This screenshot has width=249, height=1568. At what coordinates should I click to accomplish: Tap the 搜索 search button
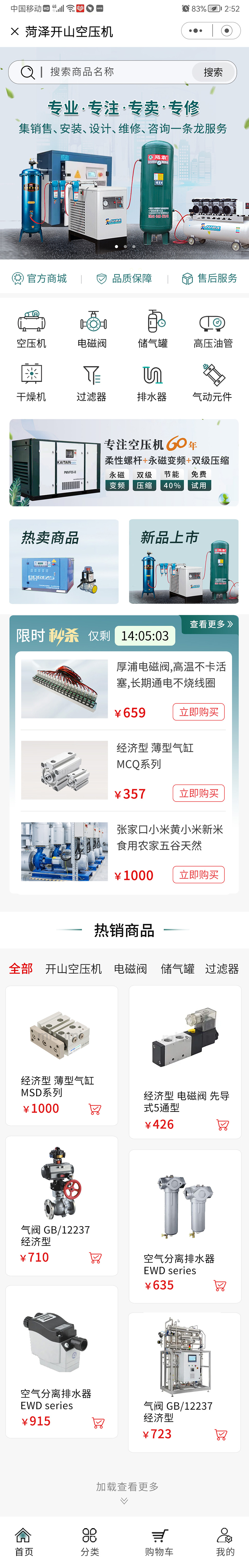(213, 72)
